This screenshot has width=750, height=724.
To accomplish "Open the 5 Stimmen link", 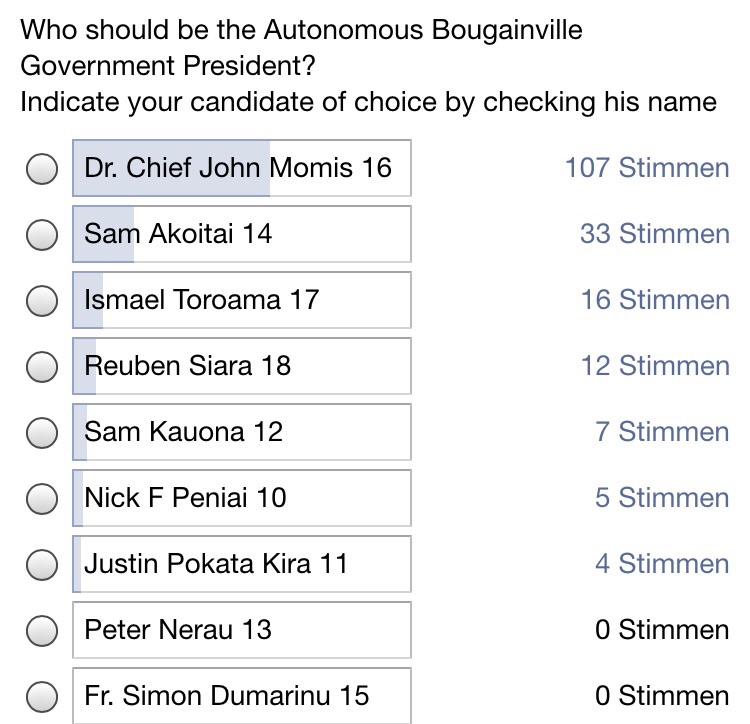I will (x=661, y=498).
